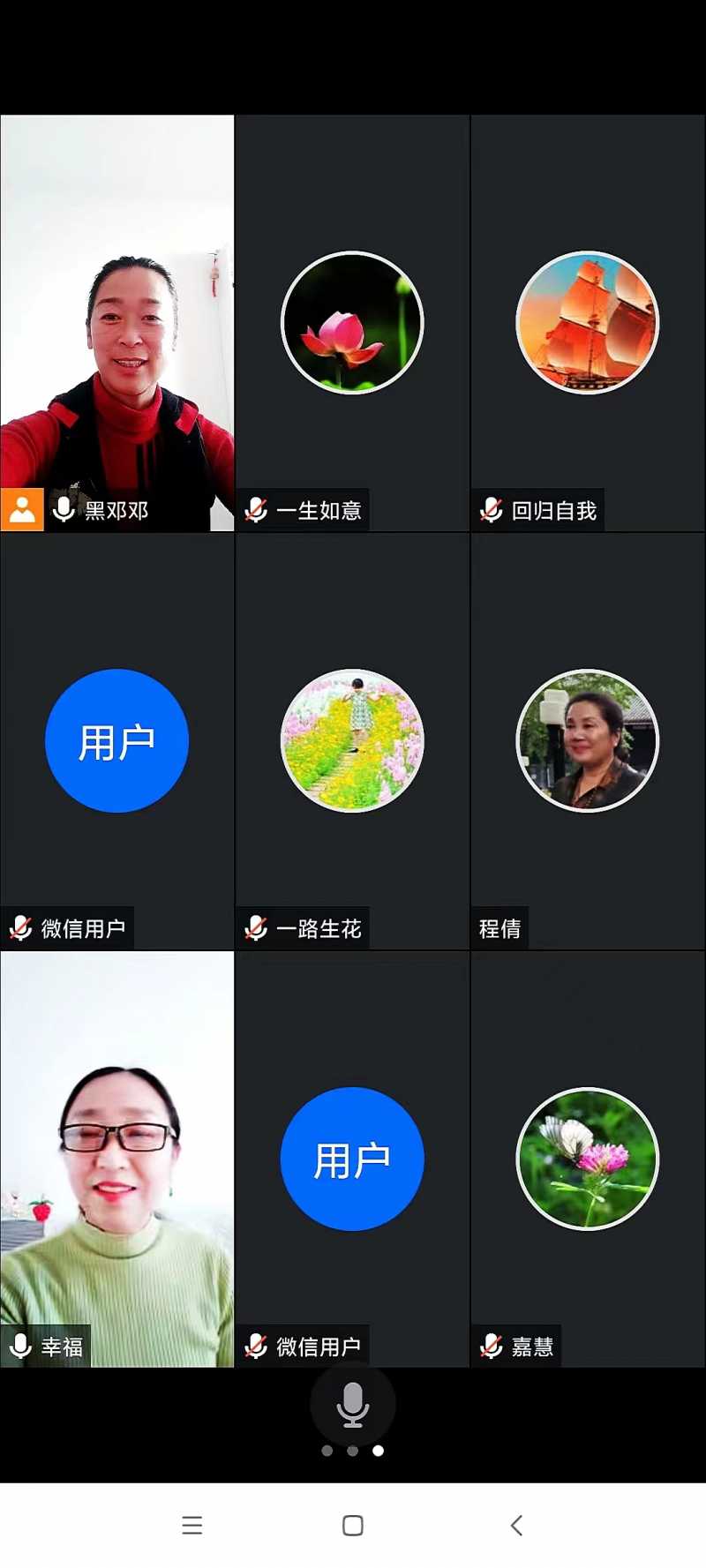Screen dimensions: 706x1568
Task: Toggle mute using the large bottom microphone button
Action: pyautogui.click(x=353, y=1408)
